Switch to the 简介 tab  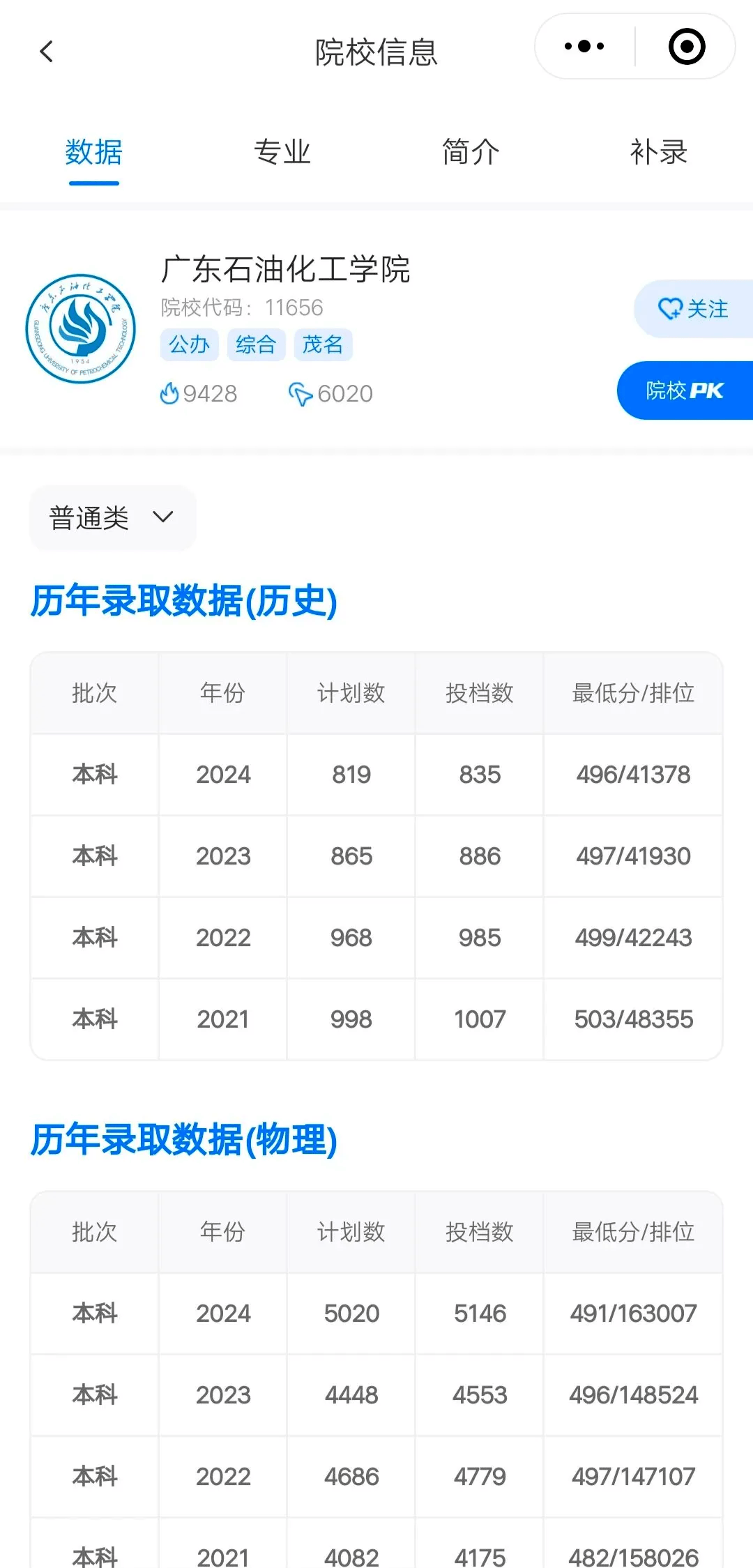pyautogui.click(x=471, y=152)
